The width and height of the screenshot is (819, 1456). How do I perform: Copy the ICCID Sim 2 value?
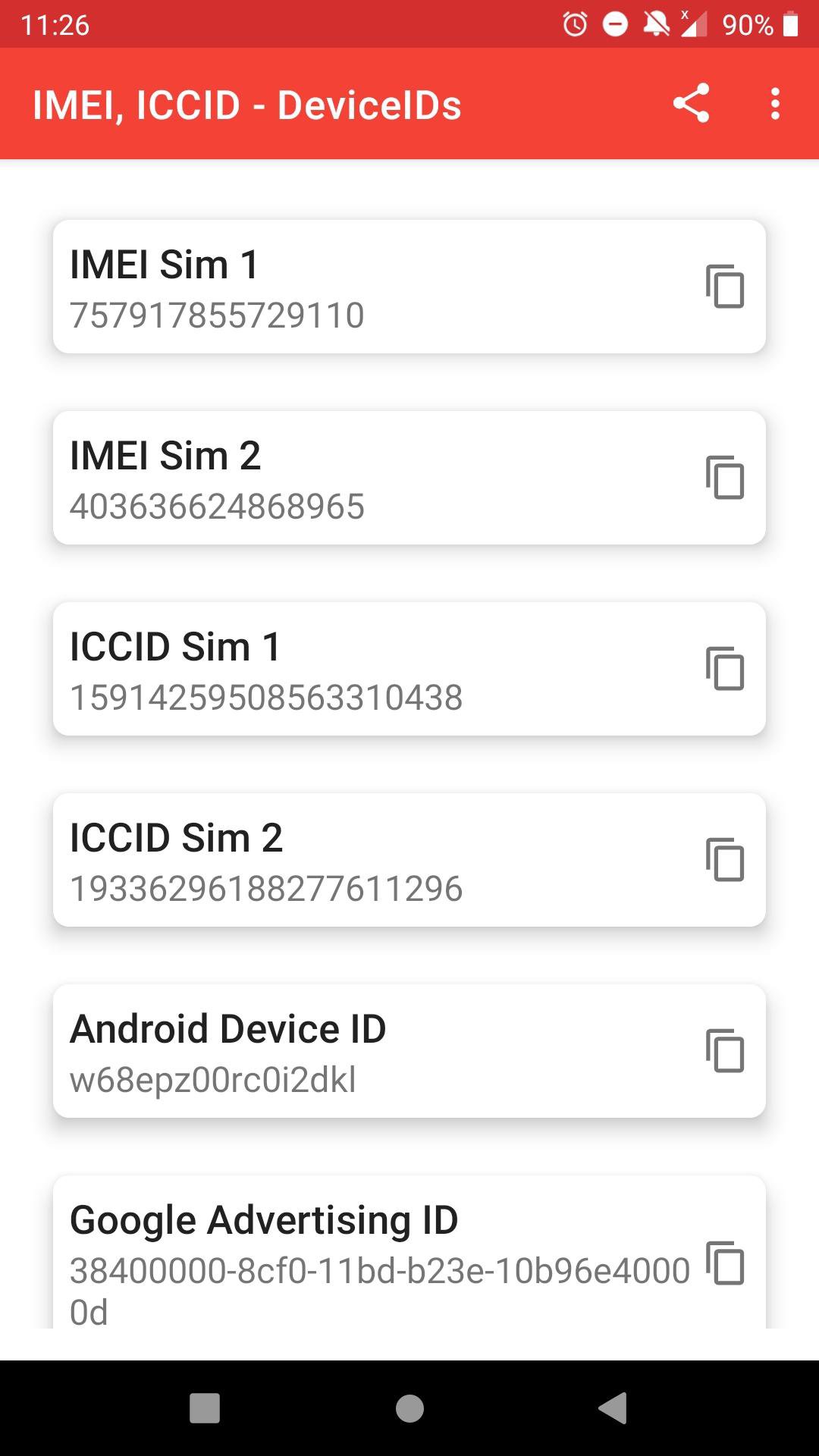(x=725, y=860)
